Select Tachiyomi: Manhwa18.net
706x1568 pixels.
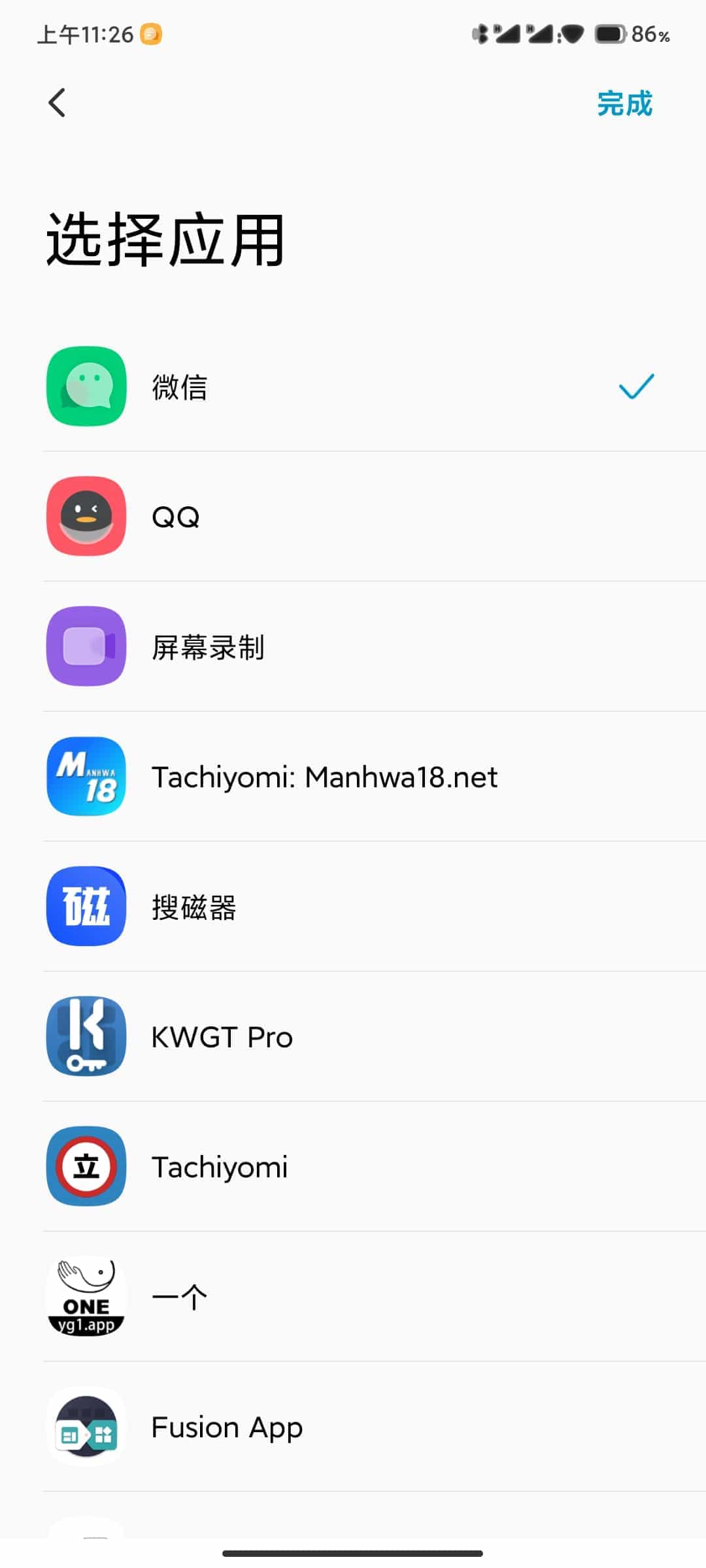(x=353, y=776)
